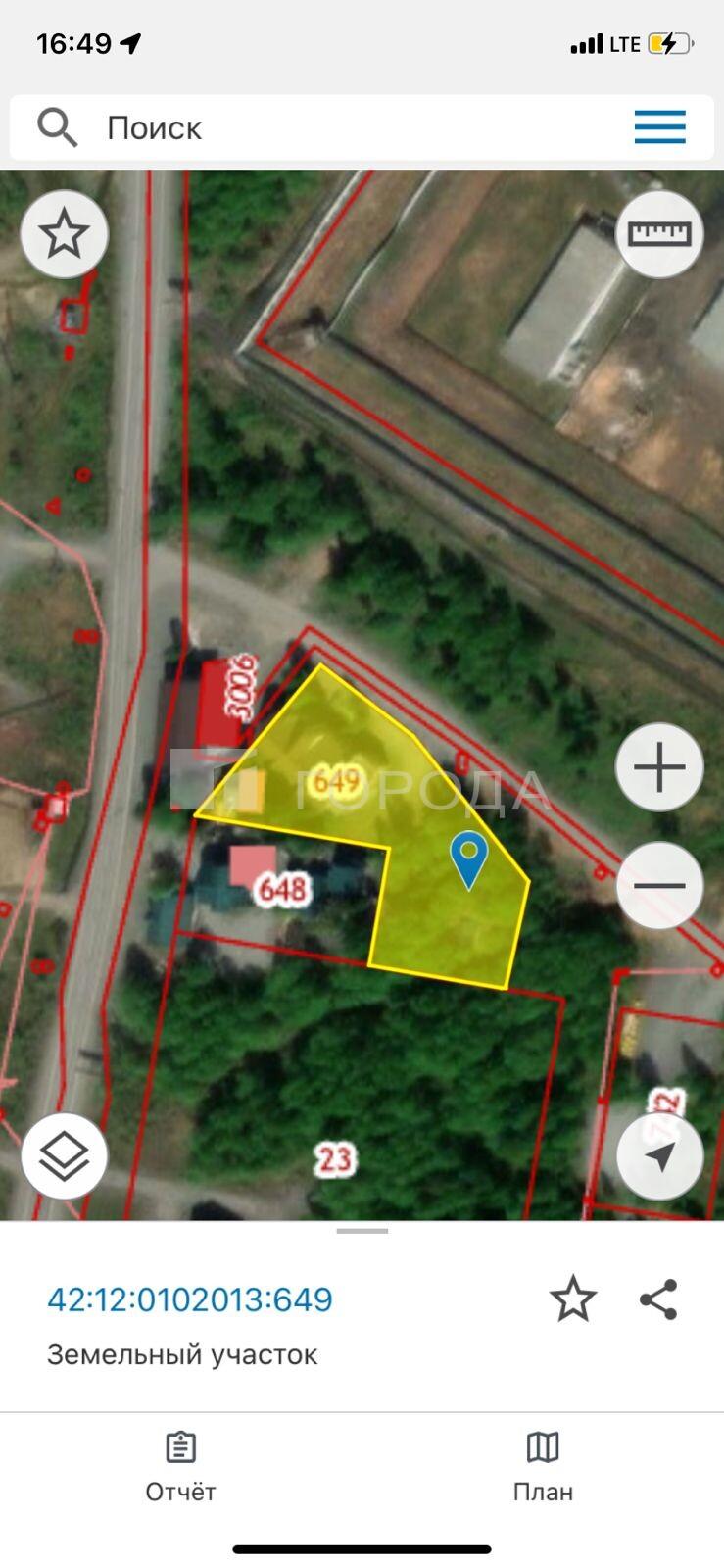Open the Отчёт report

180,1466
